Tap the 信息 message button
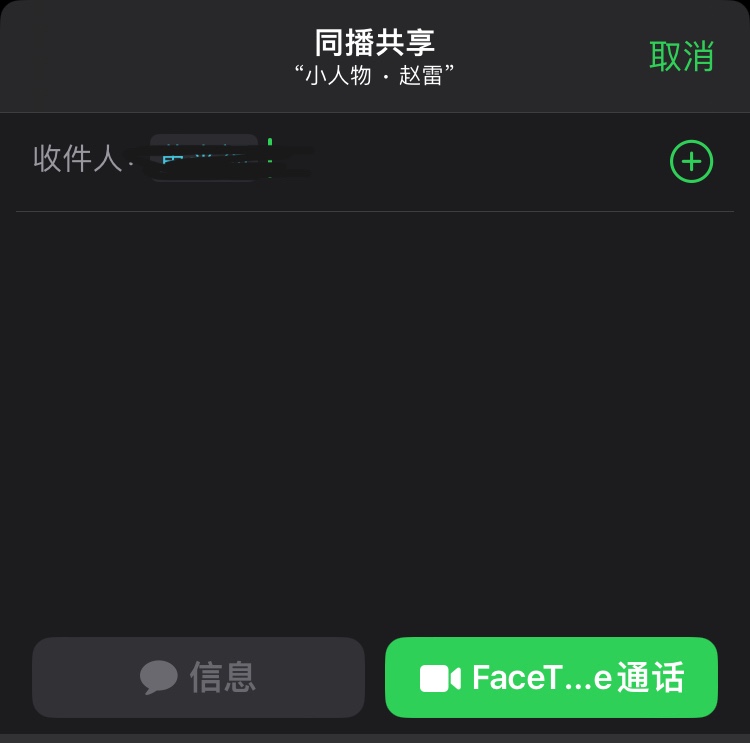 point(198,677)
